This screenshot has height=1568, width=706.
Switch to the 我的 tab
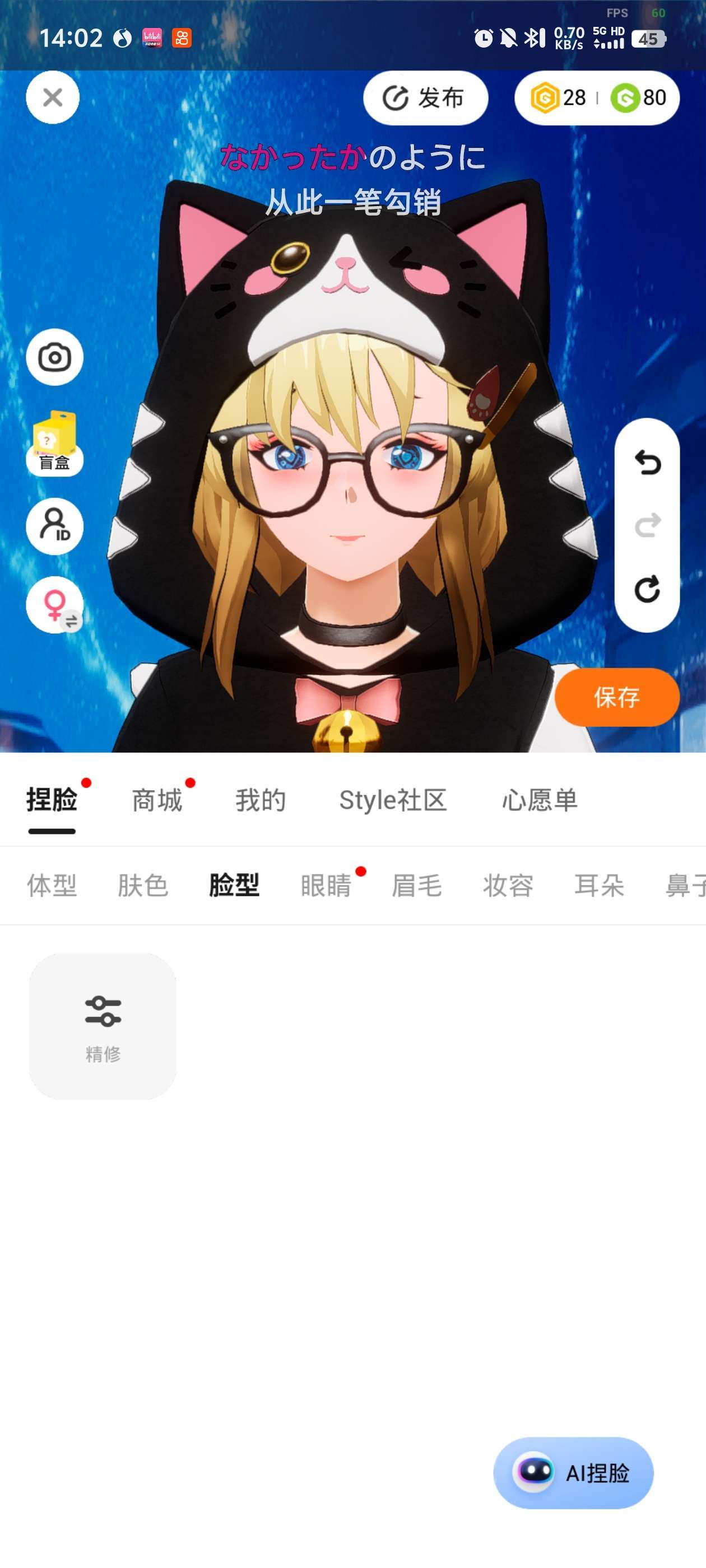[261, 800]
